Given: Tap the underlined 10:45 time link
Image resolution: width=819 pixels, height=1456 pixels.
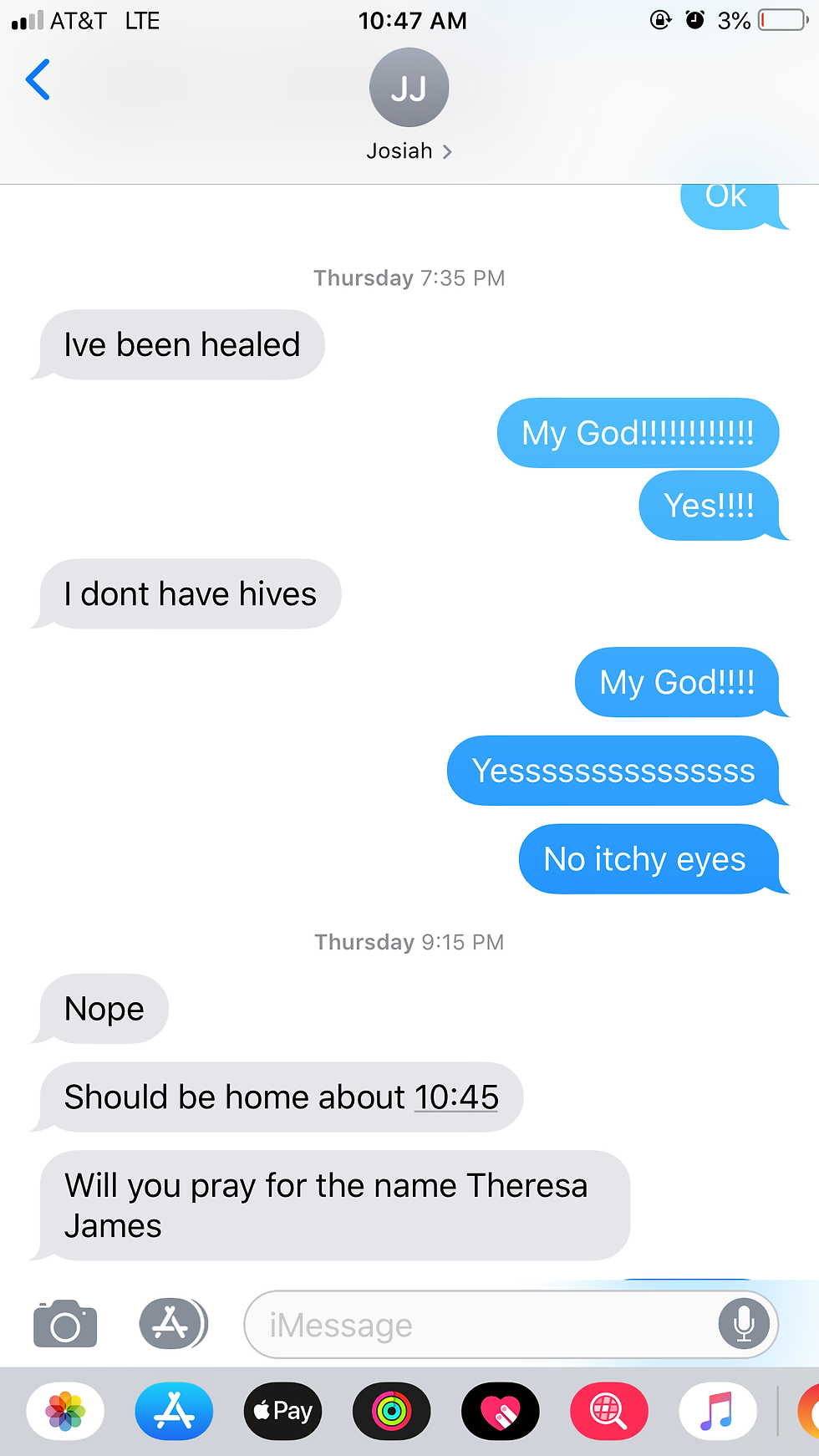Looking at the screenshot, I should click(x=456, y=1097).
